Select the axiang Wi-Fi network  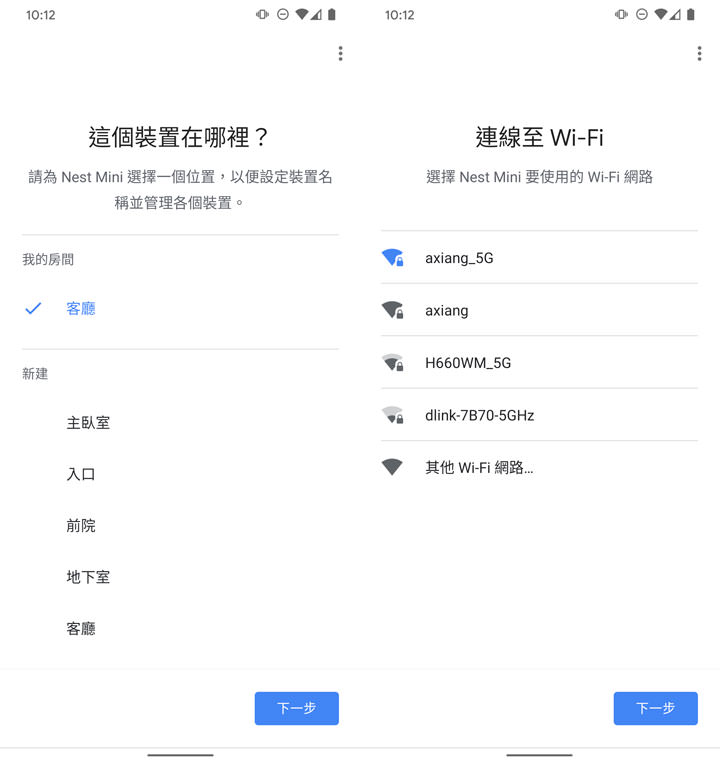coord(446,311)
